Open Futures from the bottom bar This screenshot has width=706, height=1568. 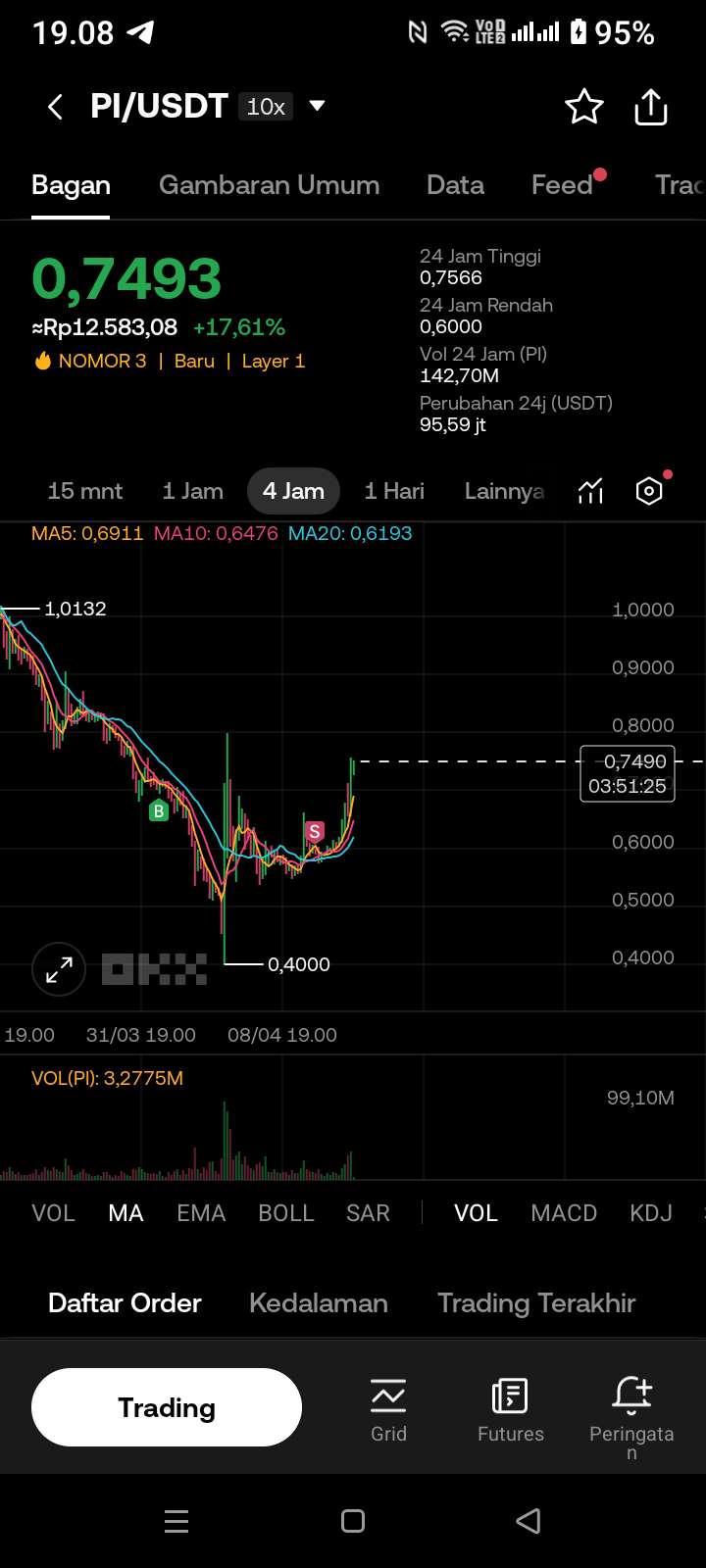[x=510, y=1409]
